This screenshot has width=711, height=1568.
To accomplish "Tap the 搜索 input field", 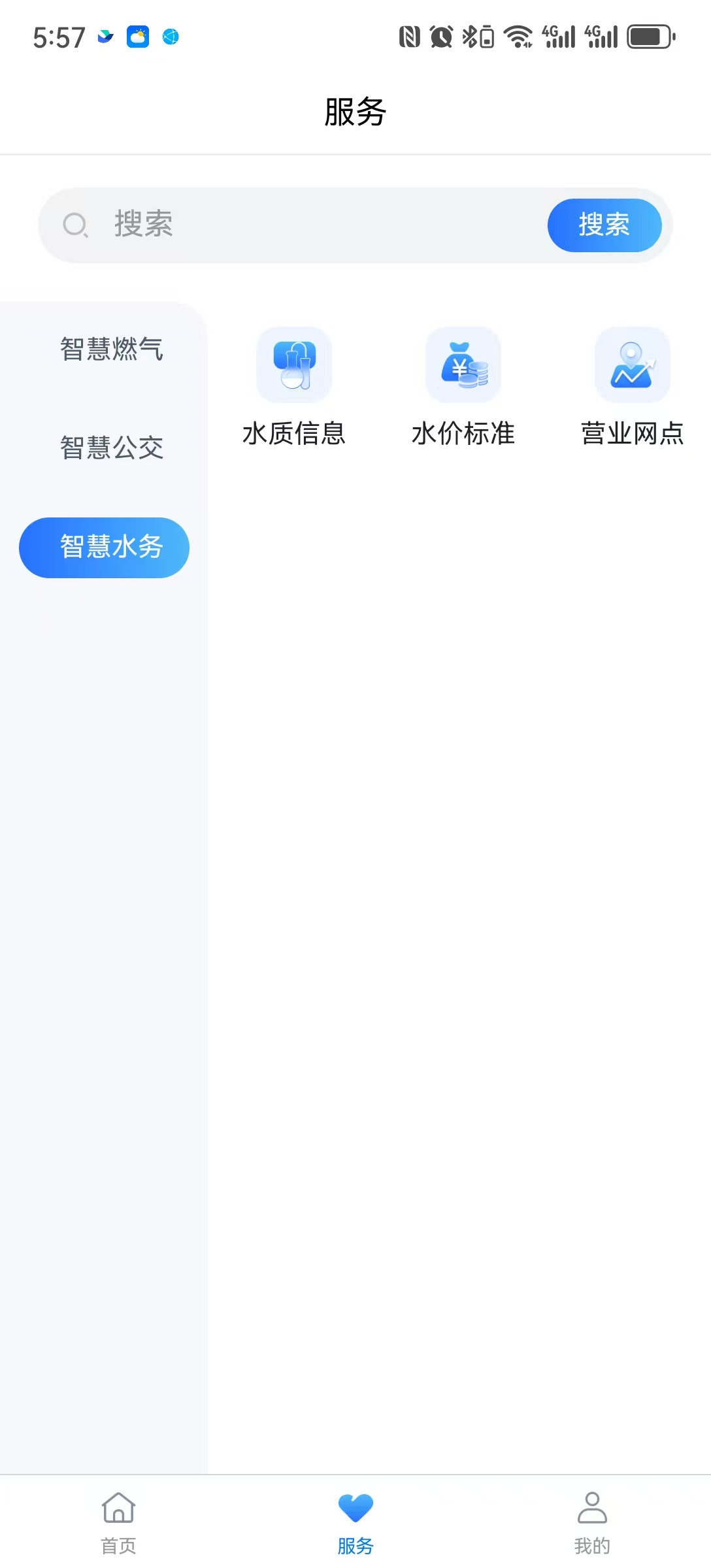I will [x=314, y=225].
